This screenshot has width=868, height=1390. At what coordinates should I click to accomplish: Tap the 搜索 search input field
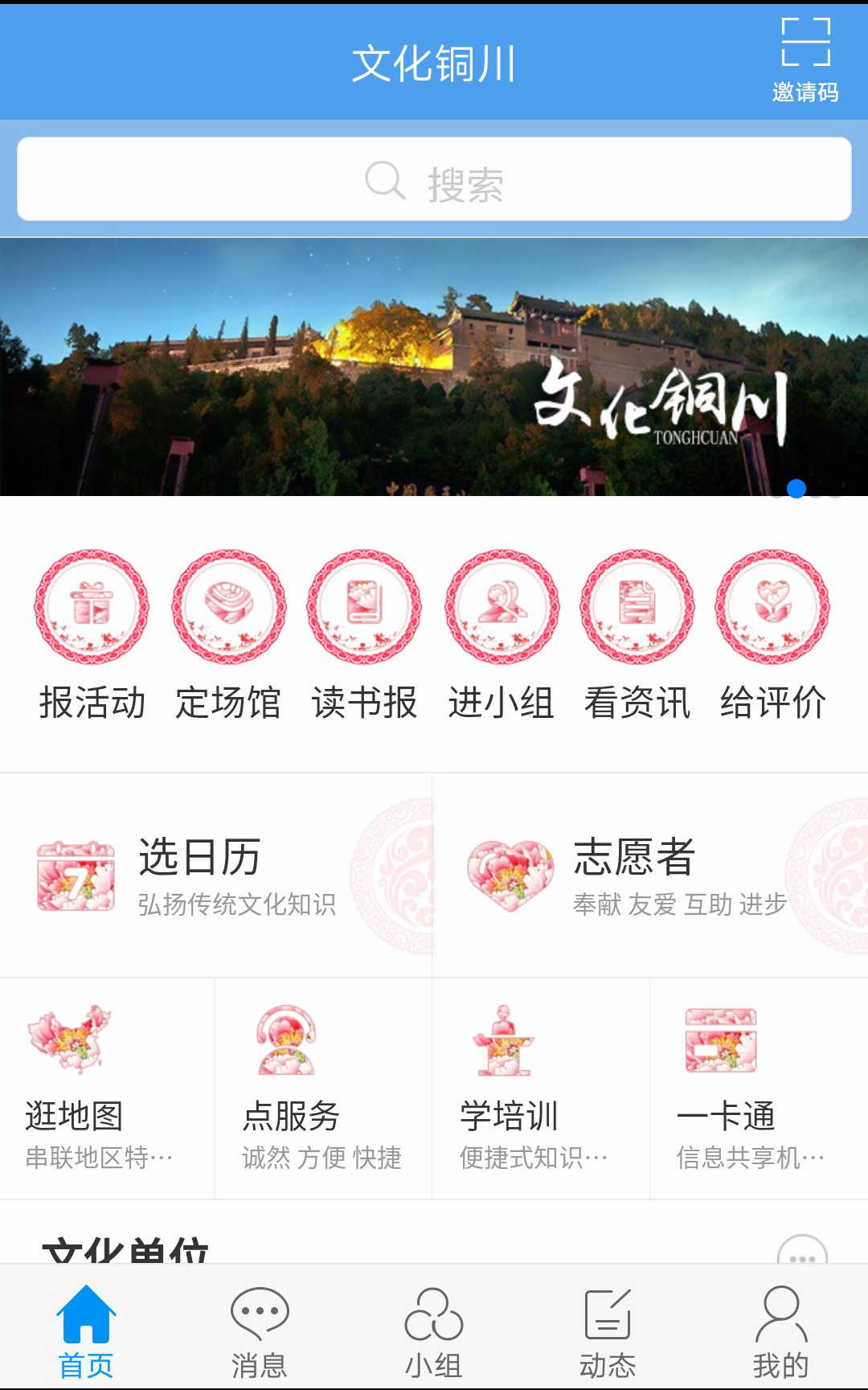coord(434,179)
